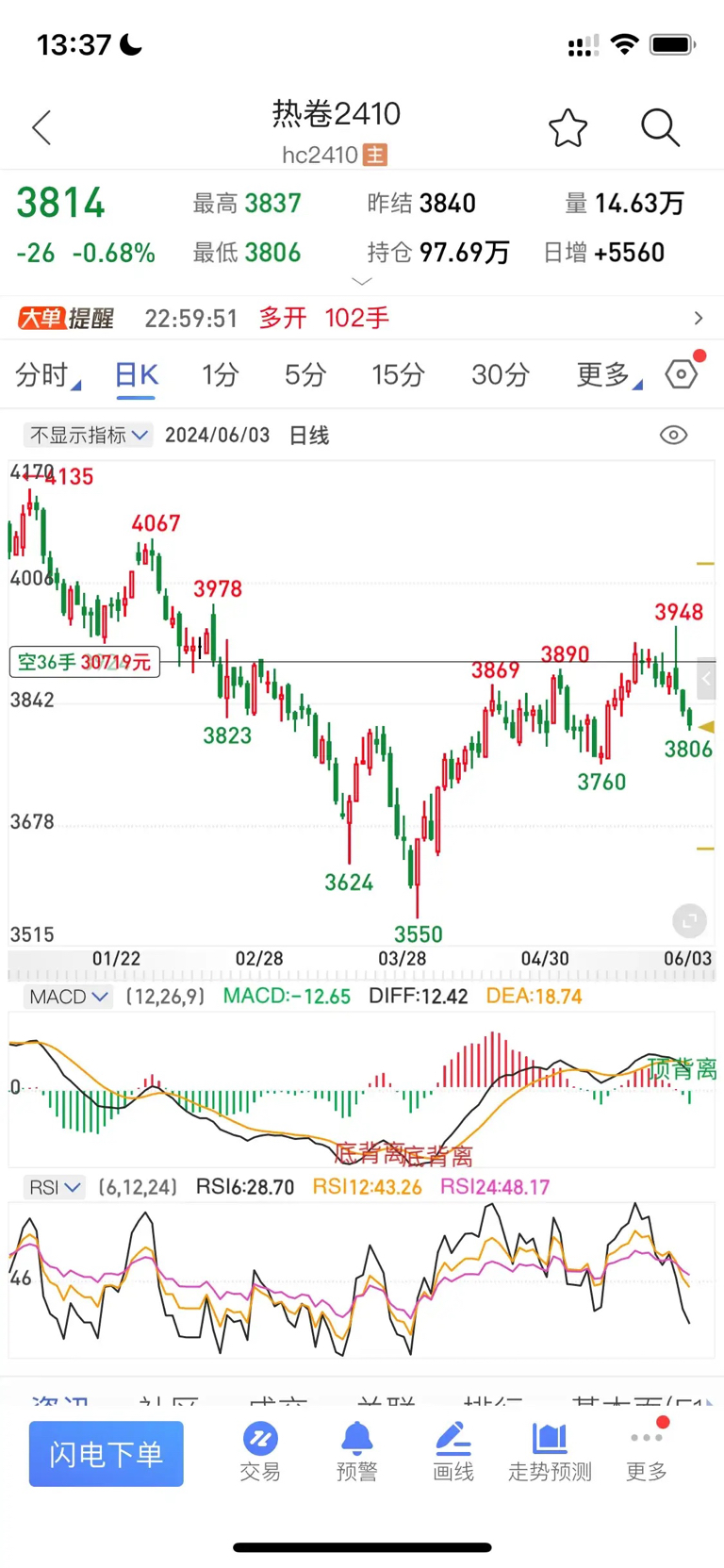
Task: Switch to 分时 chart
Action: [x=45, y=375]
